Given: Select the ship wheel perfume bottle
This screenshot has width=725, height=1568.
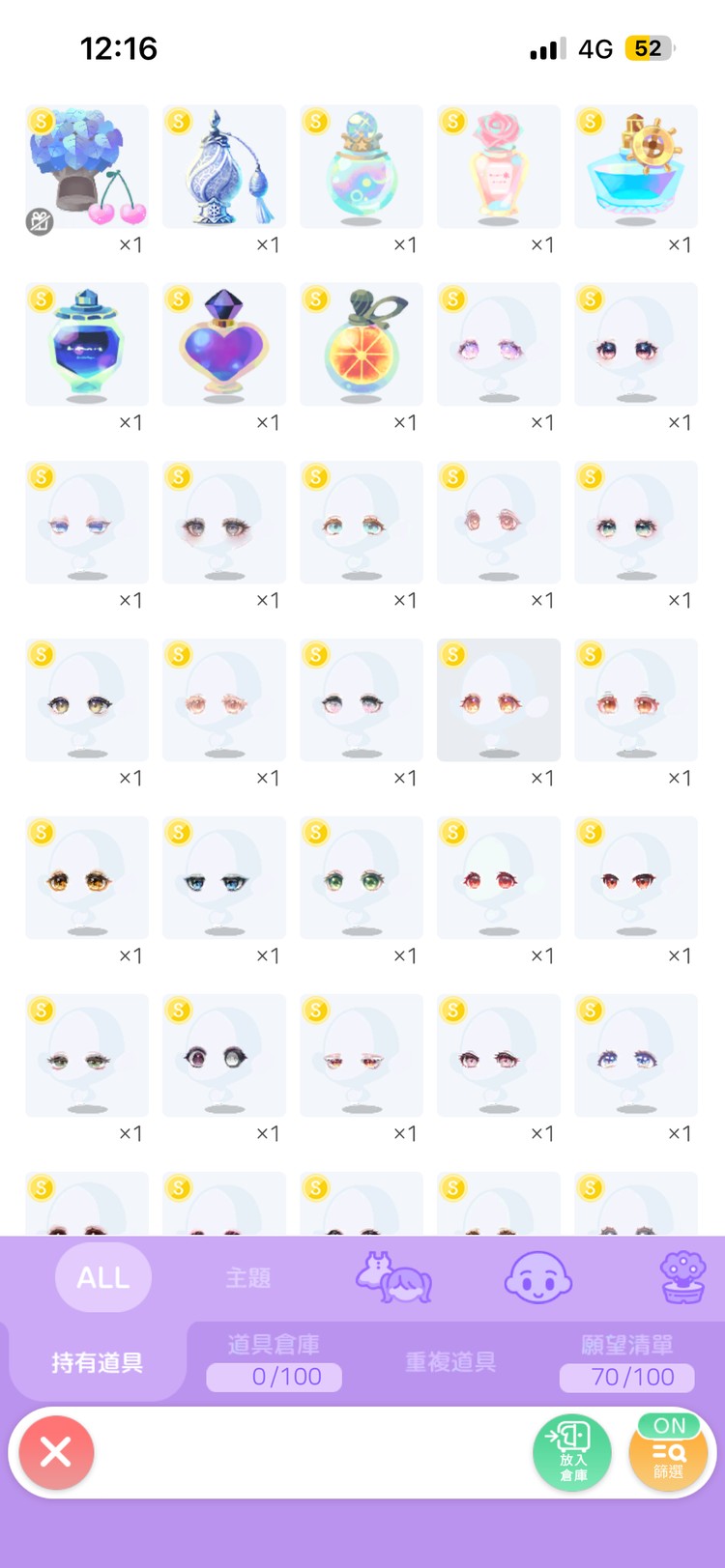Looking at the screenshot, I should click(x=635, y=166).
